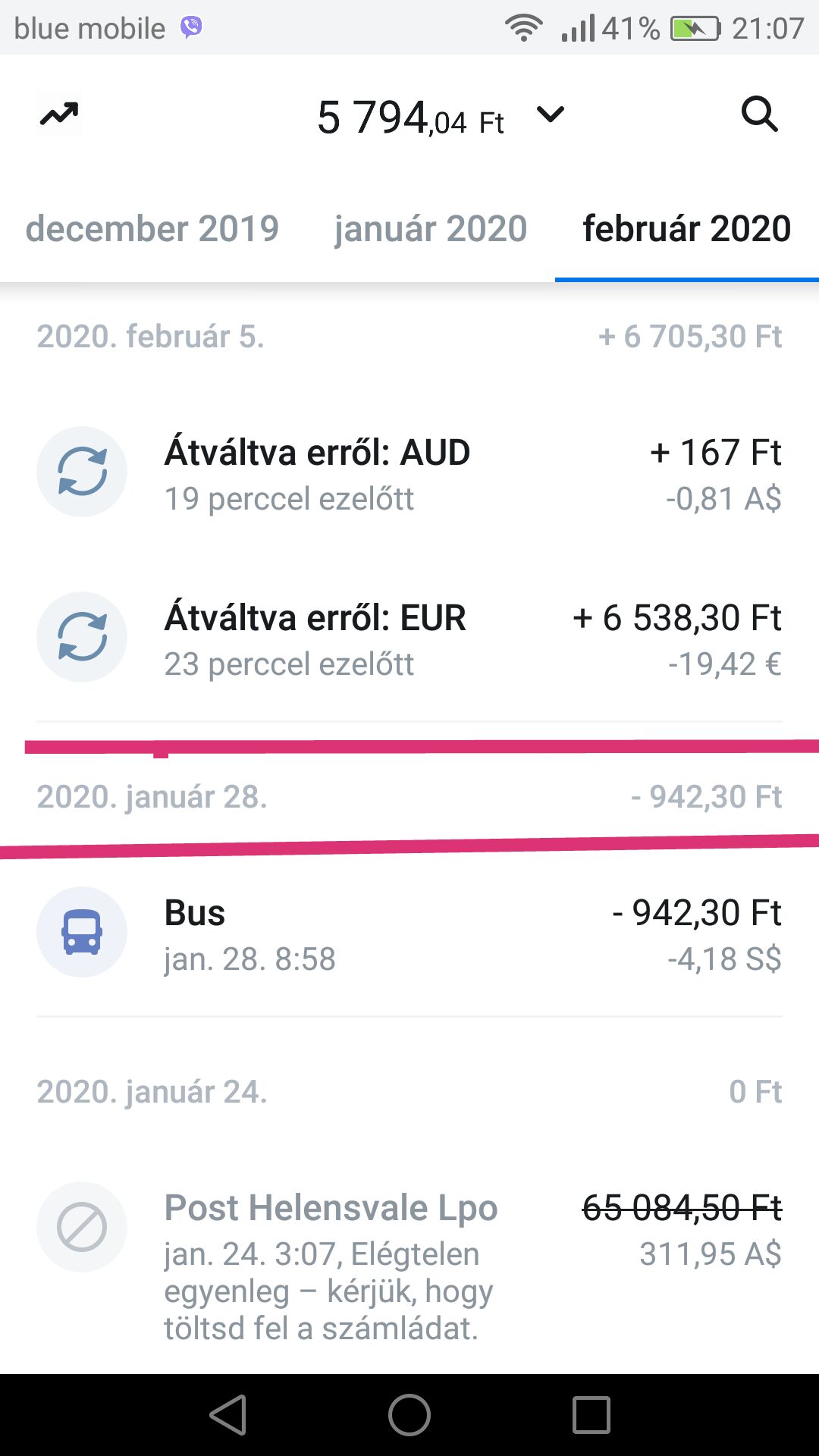This screenshot has height=1456, width=819.
Task: Switch to the december 2019 tab
Action: tap(152, 228)
